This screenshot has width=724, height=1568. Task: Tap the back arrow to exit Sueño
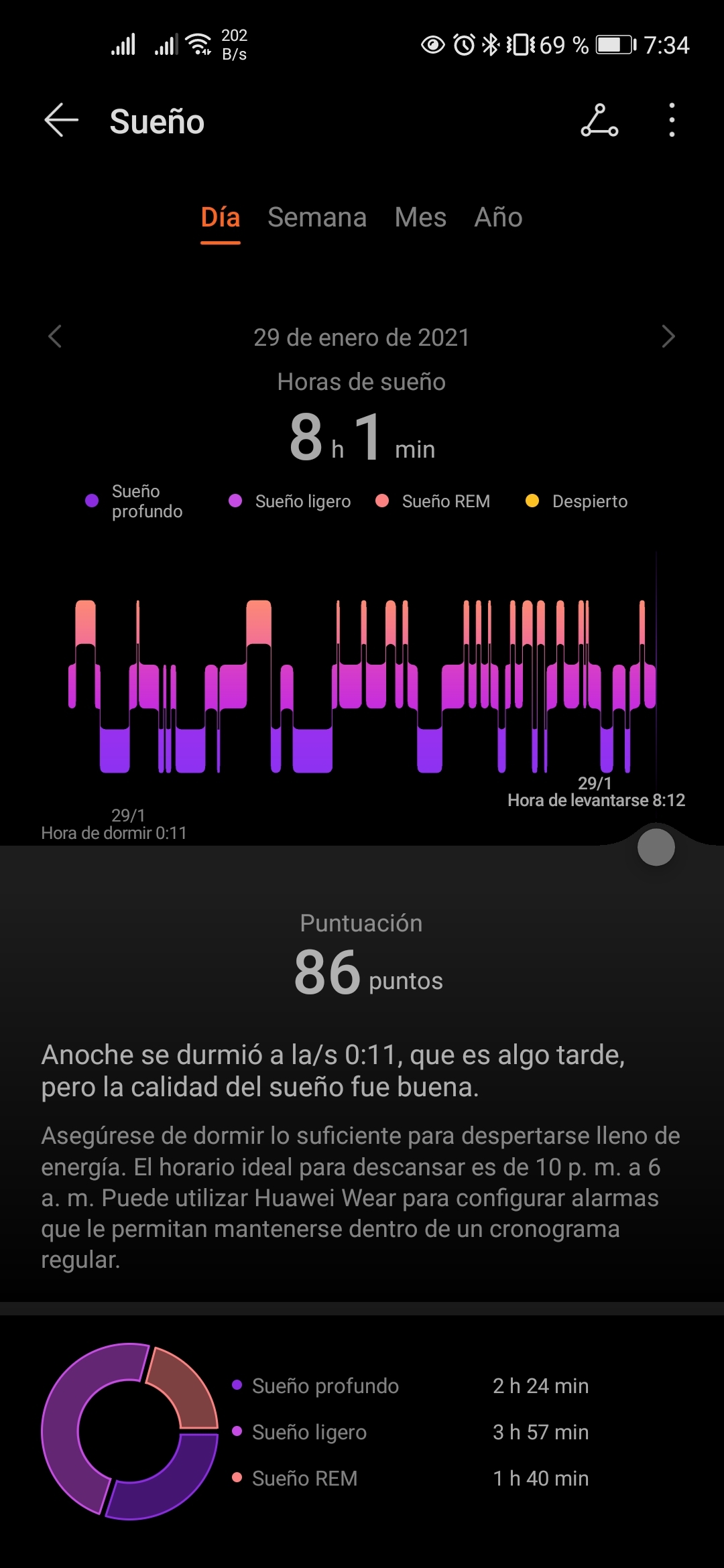point(60,121)
